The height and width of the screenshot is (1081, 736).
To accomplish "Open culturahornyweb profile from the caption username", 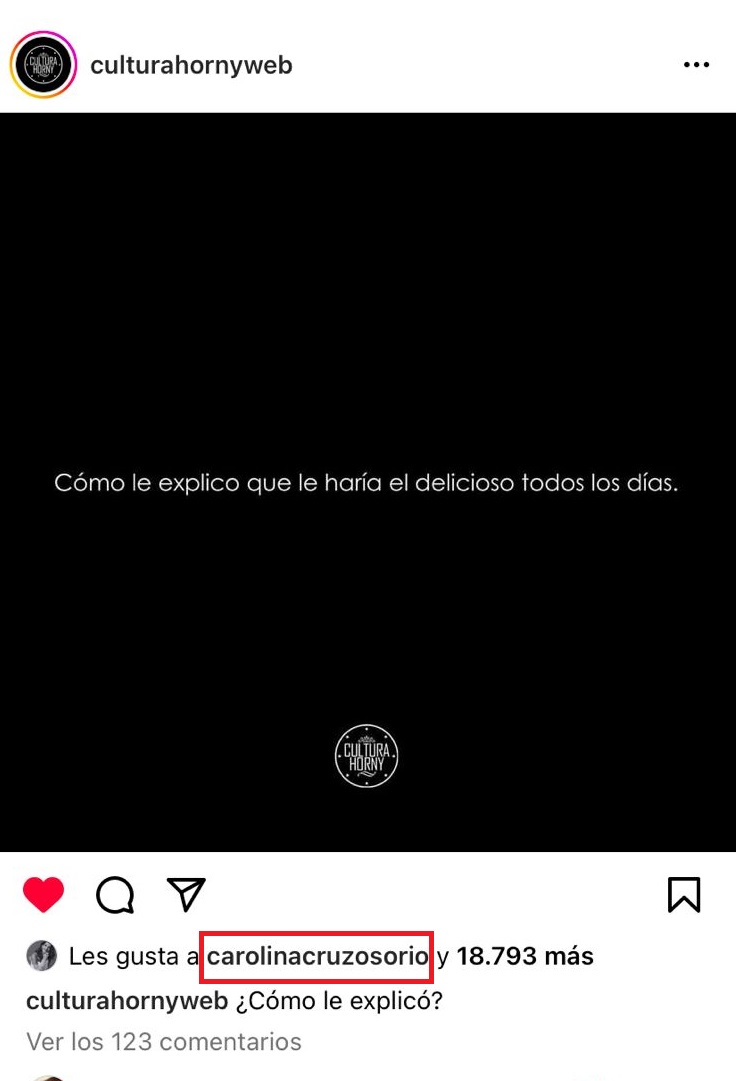I will click(x=127, y=1001).
